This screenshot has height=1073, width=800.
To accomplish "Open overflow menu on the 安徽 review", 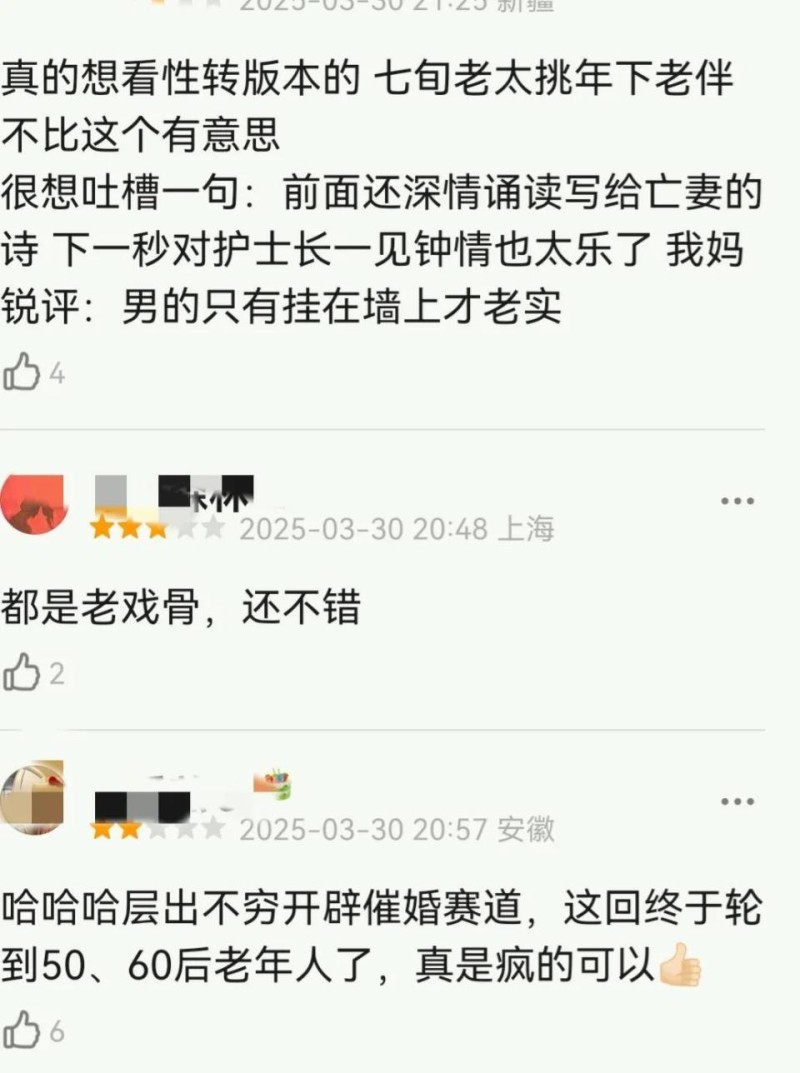I will pos(737,801).
